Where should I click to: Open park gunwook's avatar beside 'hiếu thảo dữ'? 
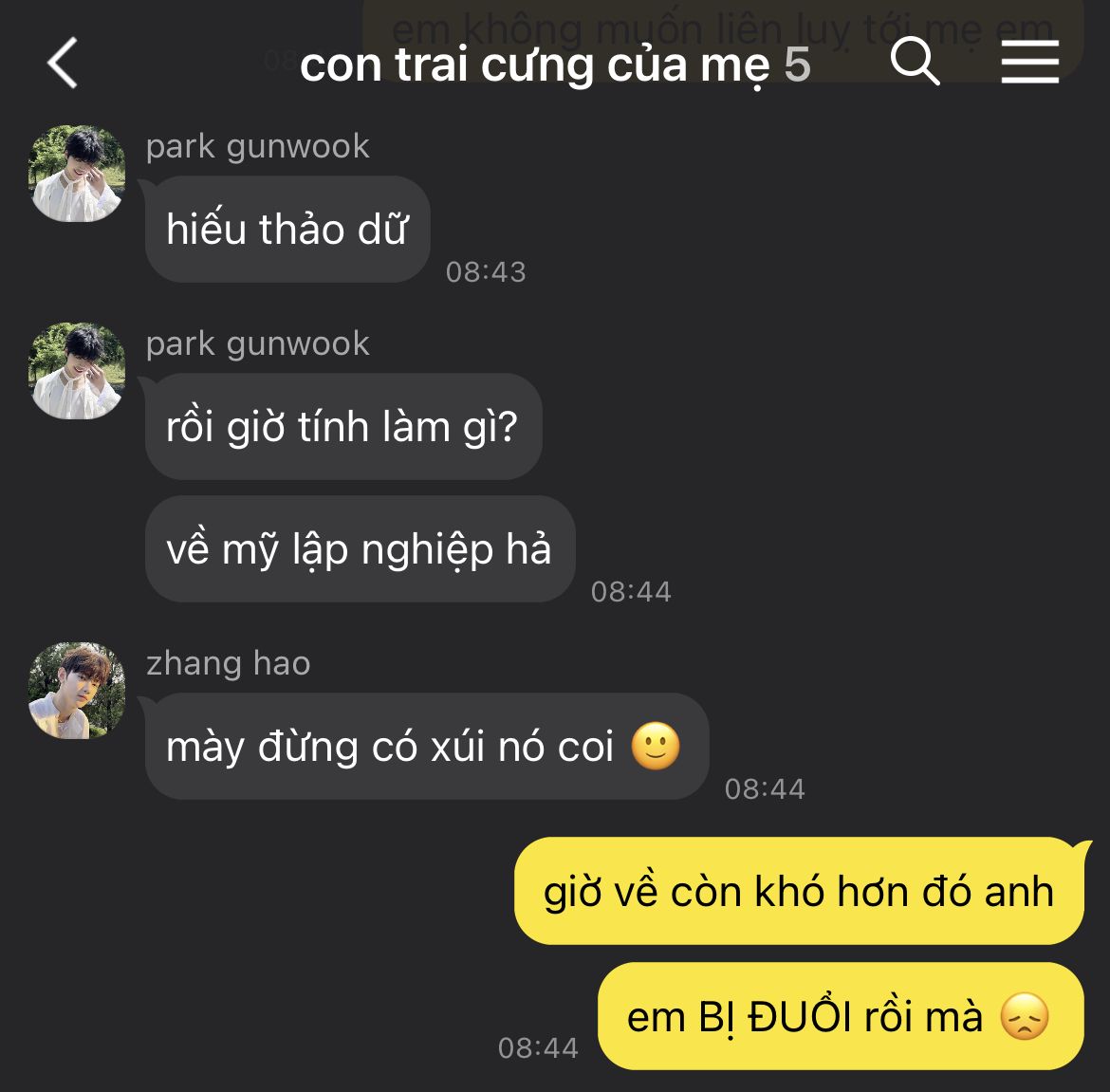pos(77,174)
